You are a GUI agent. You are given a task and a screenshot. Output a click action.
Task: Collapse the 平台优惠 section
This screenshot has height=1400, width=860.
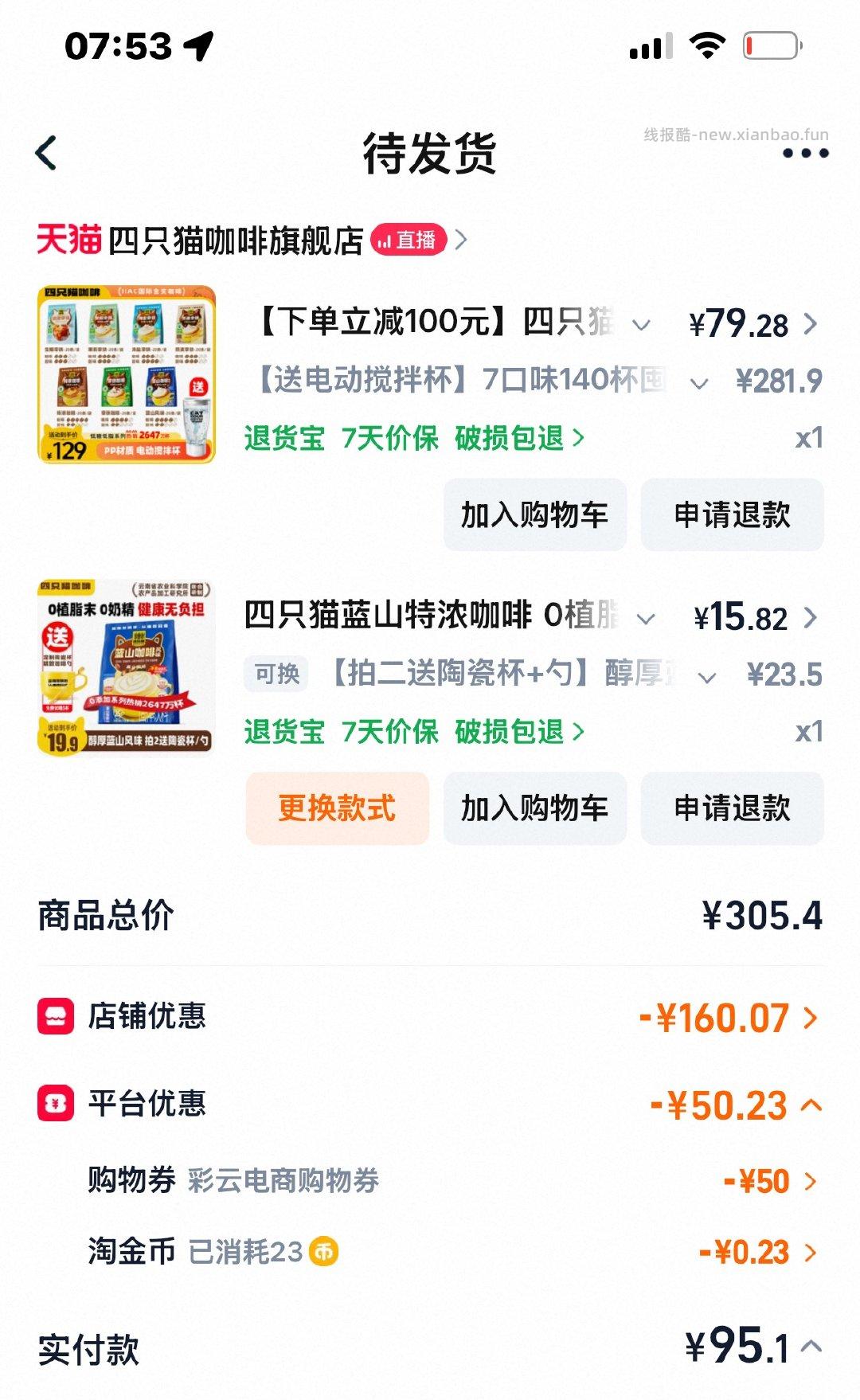click(x=809, y=1104)
